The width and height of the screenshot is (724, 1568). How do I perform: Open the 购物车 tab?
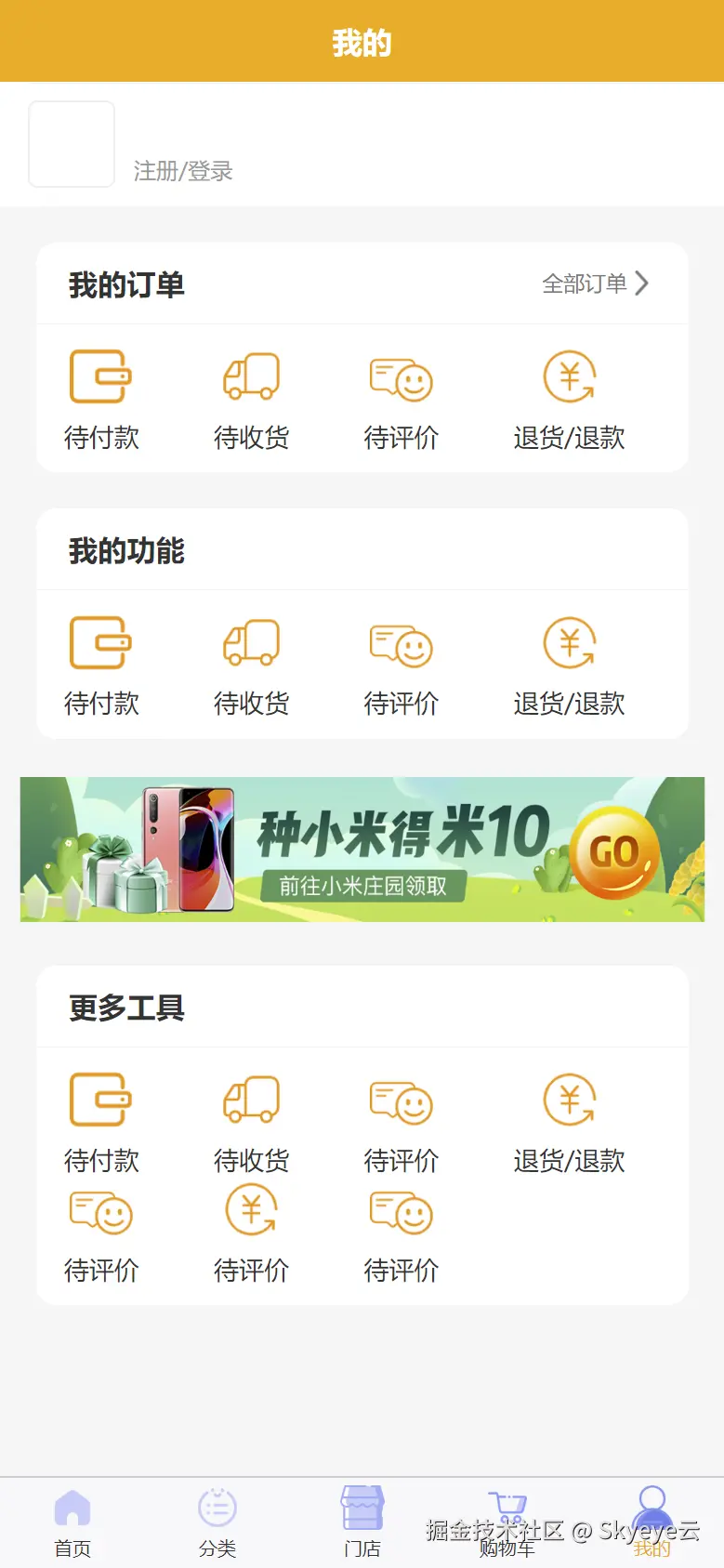[x=507, y=1522]
